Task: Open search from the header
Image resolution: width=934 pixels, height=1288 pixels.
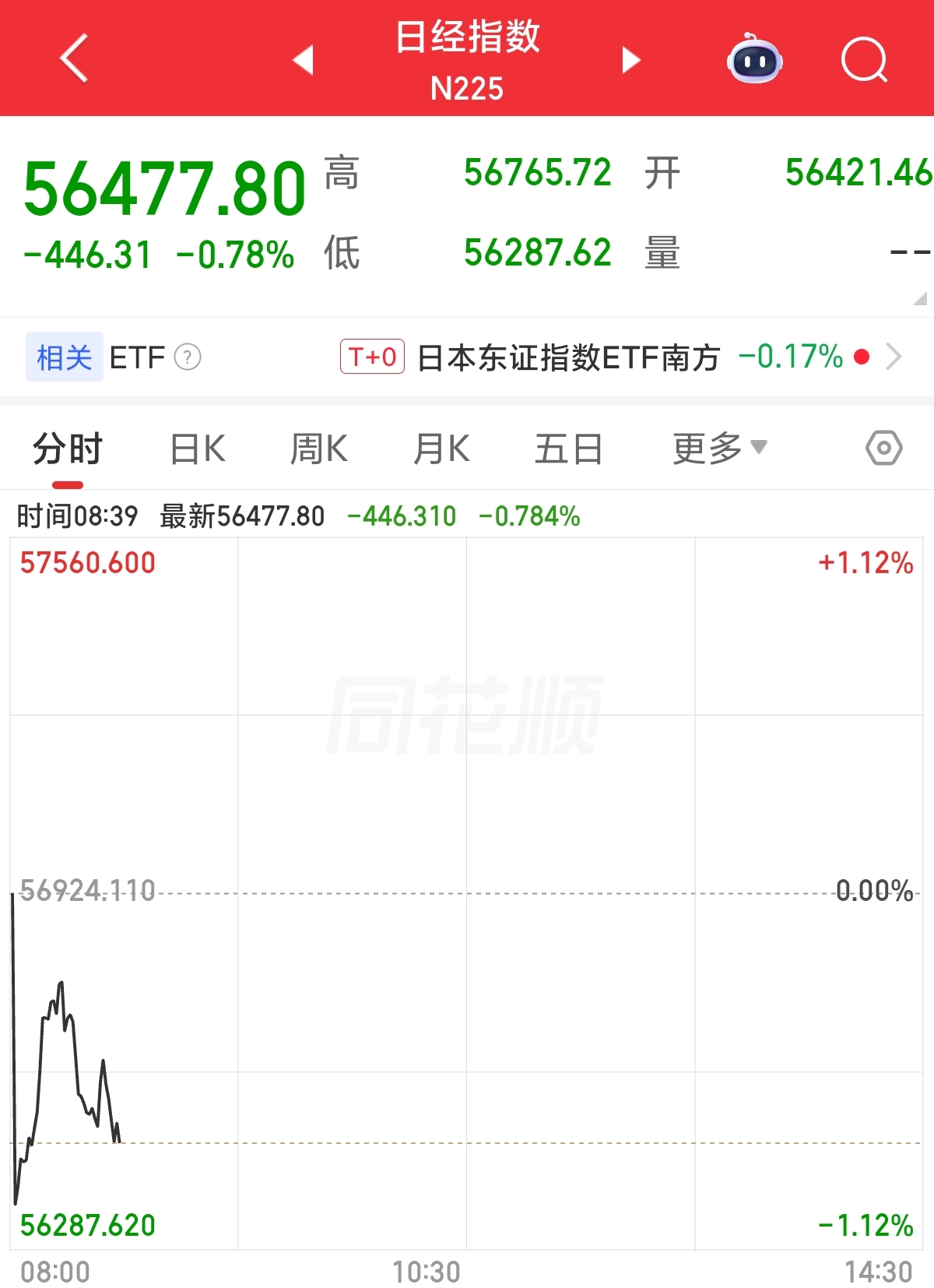Action: point(864,59)
